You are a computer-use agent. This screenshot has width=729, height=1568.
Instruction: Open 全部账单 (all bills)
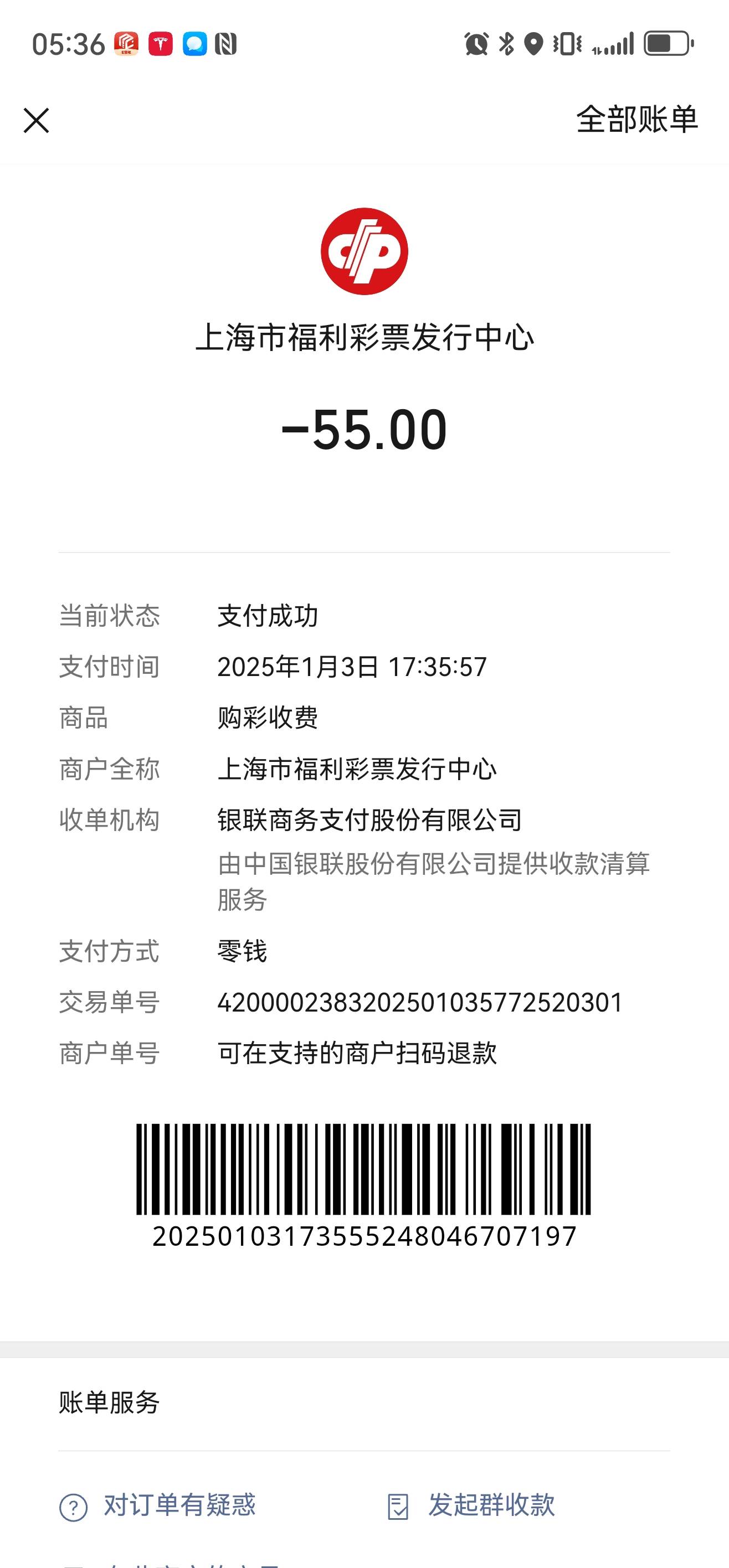(637, 119)
